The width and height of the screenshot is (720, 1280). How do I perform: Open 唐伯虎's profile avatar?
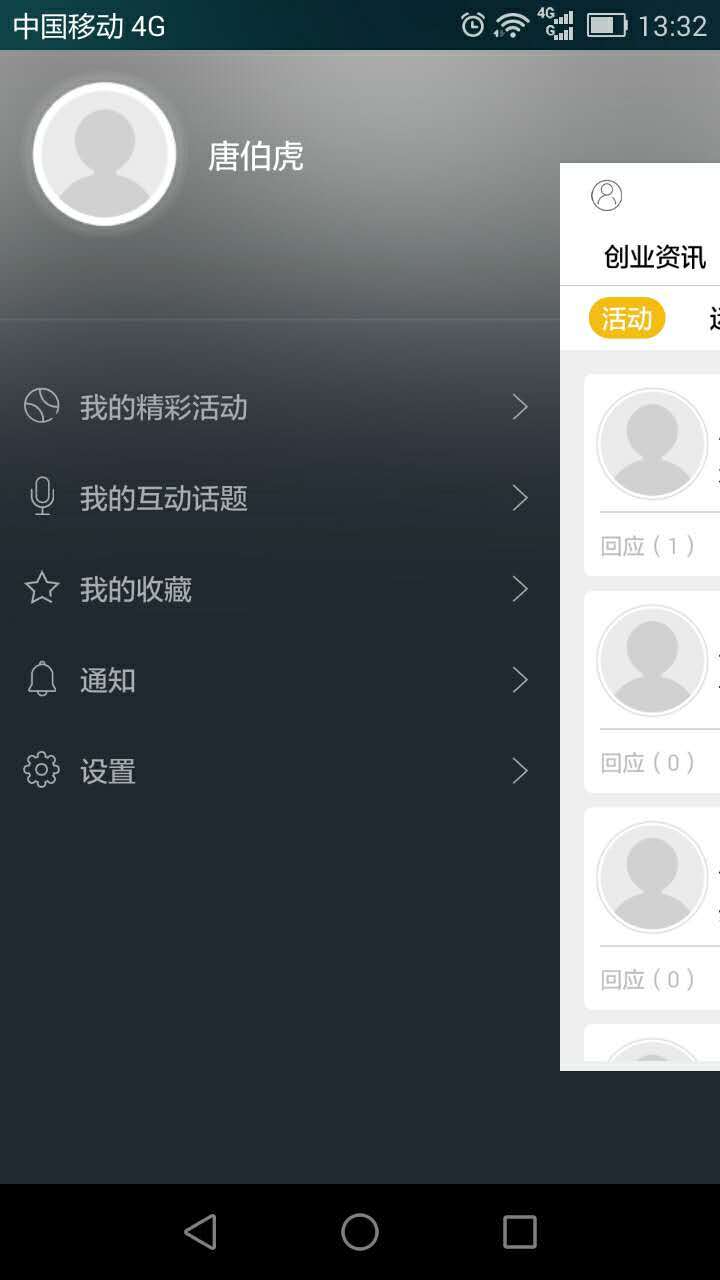(104, 155)
